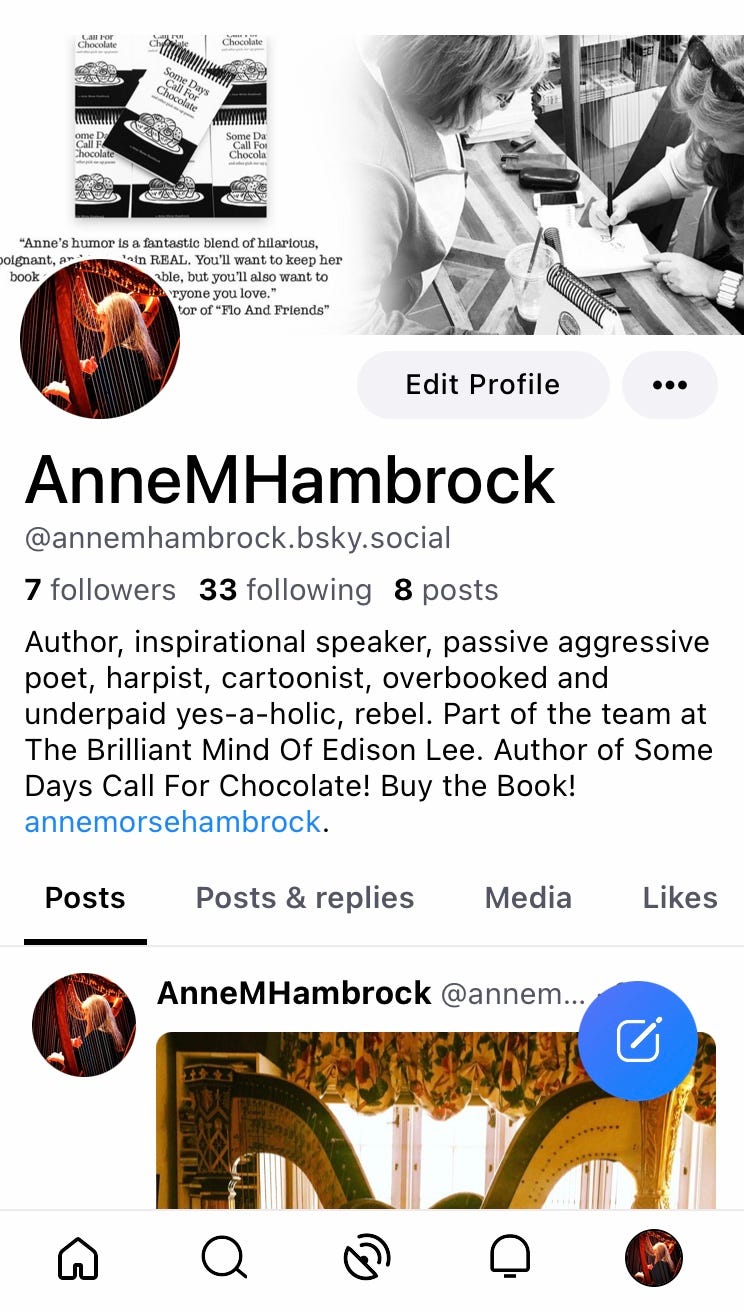Select the Posts tab
The height and width of the screenshot is (1312, 744).
pyautogui.click(x=85, y=898)
